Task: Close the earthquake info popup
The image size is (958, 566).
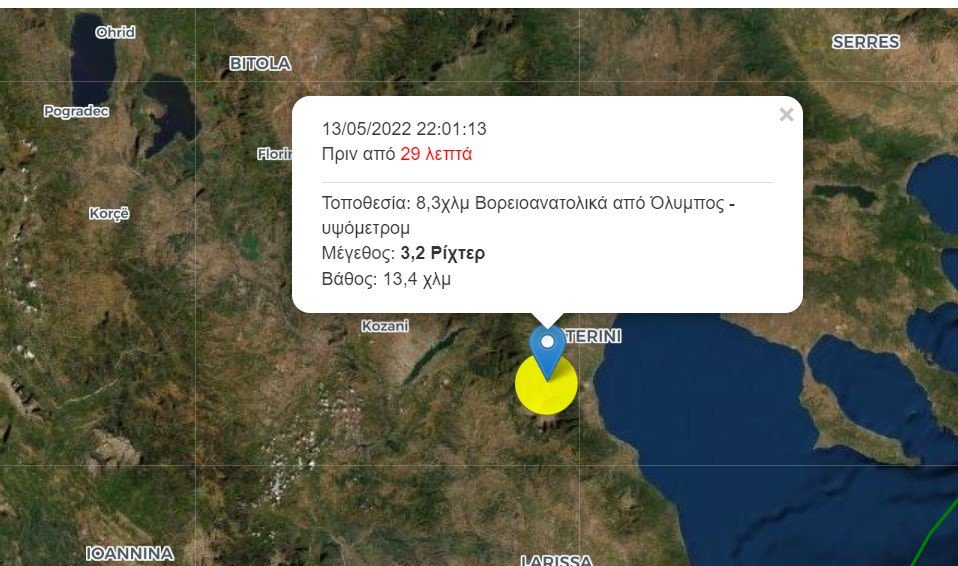Action: [786, 115]
